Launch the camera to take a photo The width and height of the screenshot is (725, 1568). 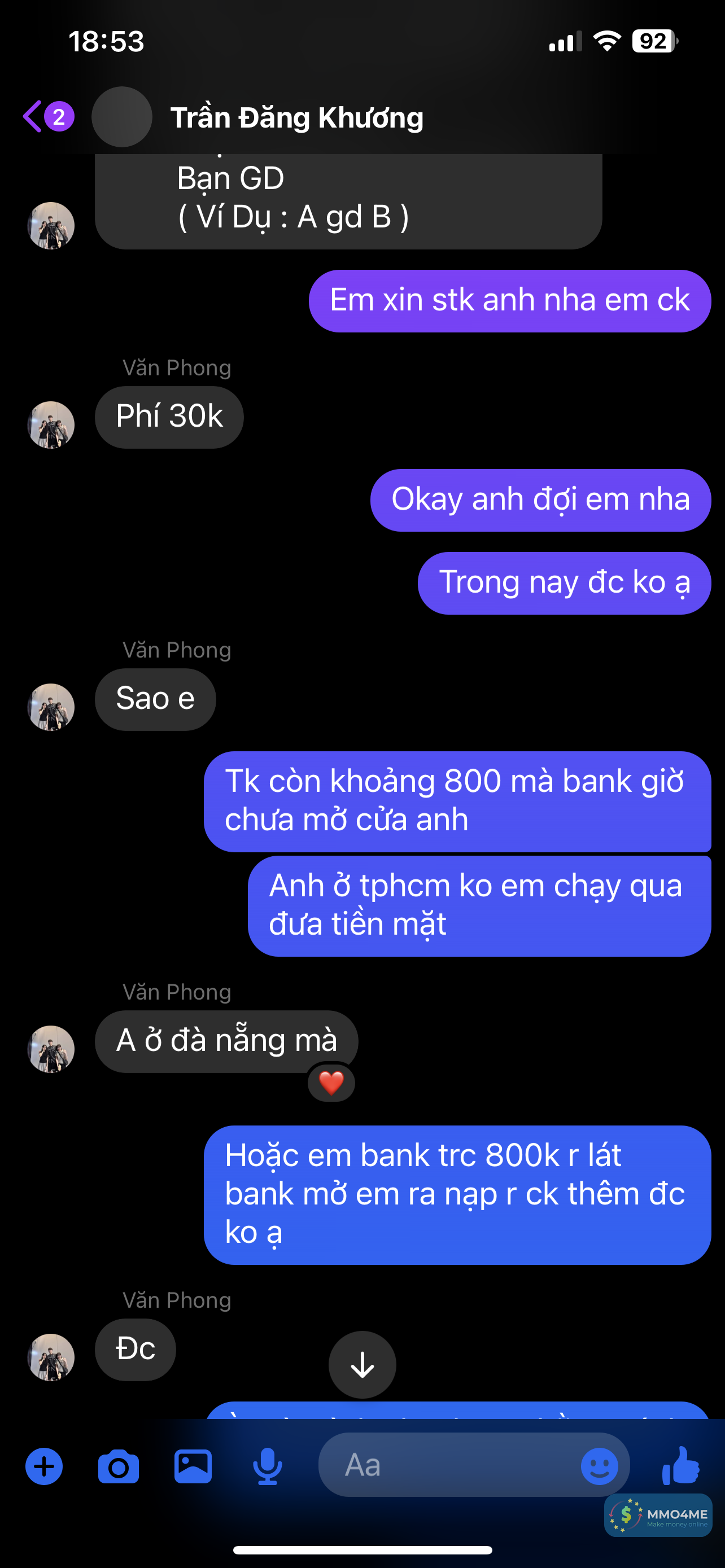point(118,1466)
